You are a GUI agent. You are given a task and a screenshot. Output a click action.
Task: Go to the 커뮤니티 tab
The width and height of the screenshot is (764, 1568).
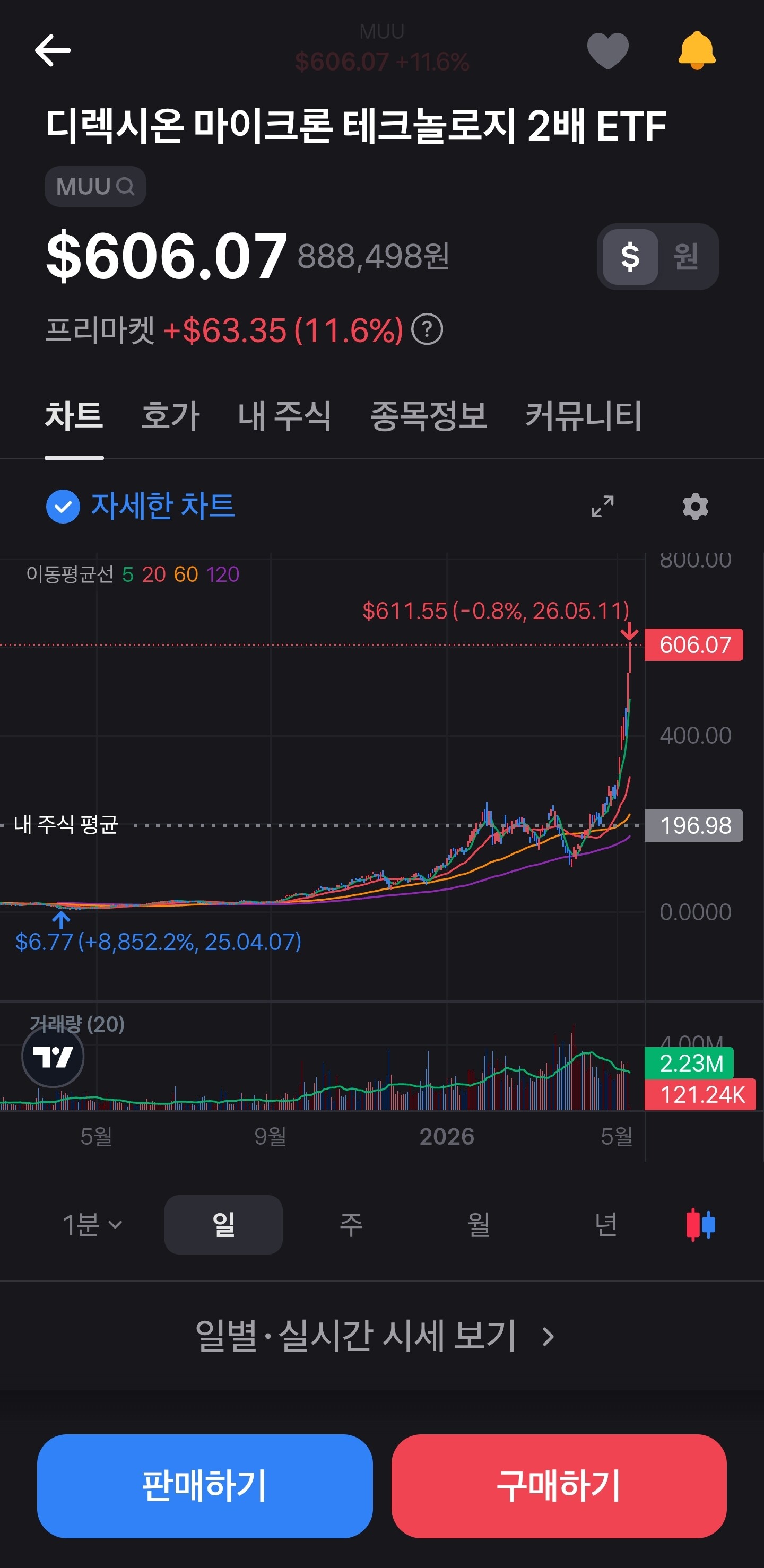[583, 416]
